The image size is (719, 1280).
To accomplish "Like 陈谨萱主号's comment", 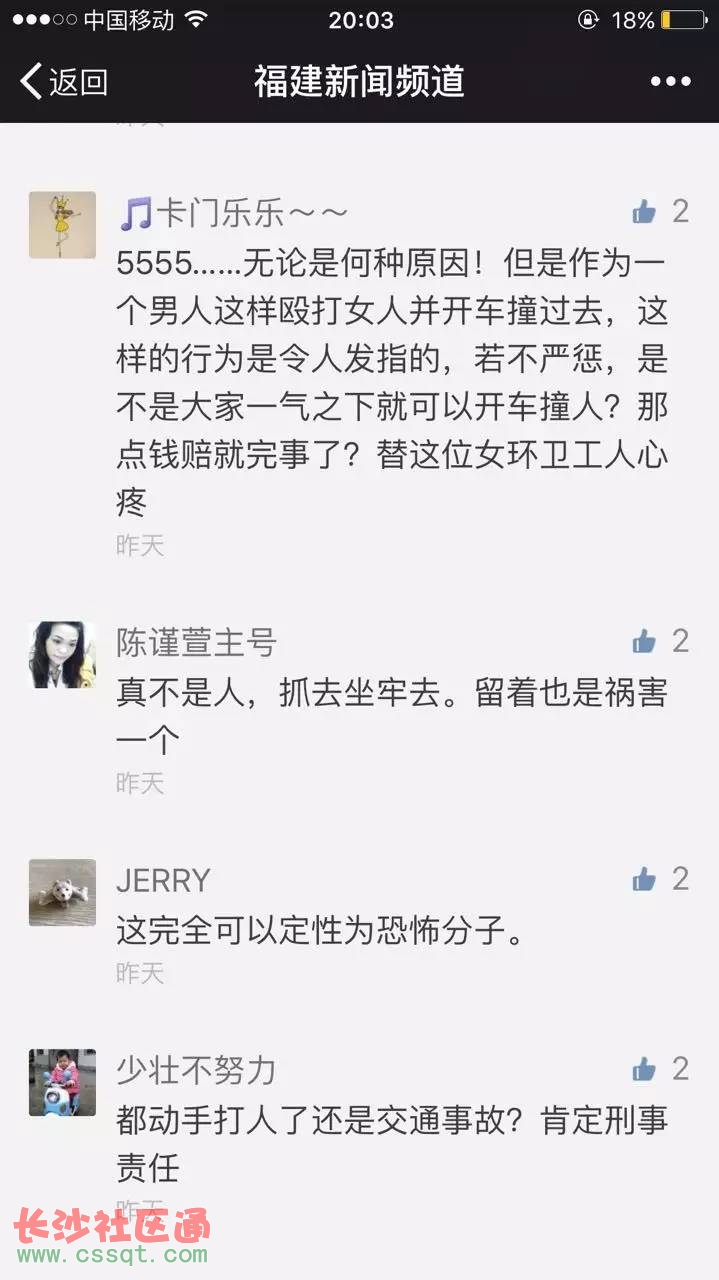I will tap(645, 641).
